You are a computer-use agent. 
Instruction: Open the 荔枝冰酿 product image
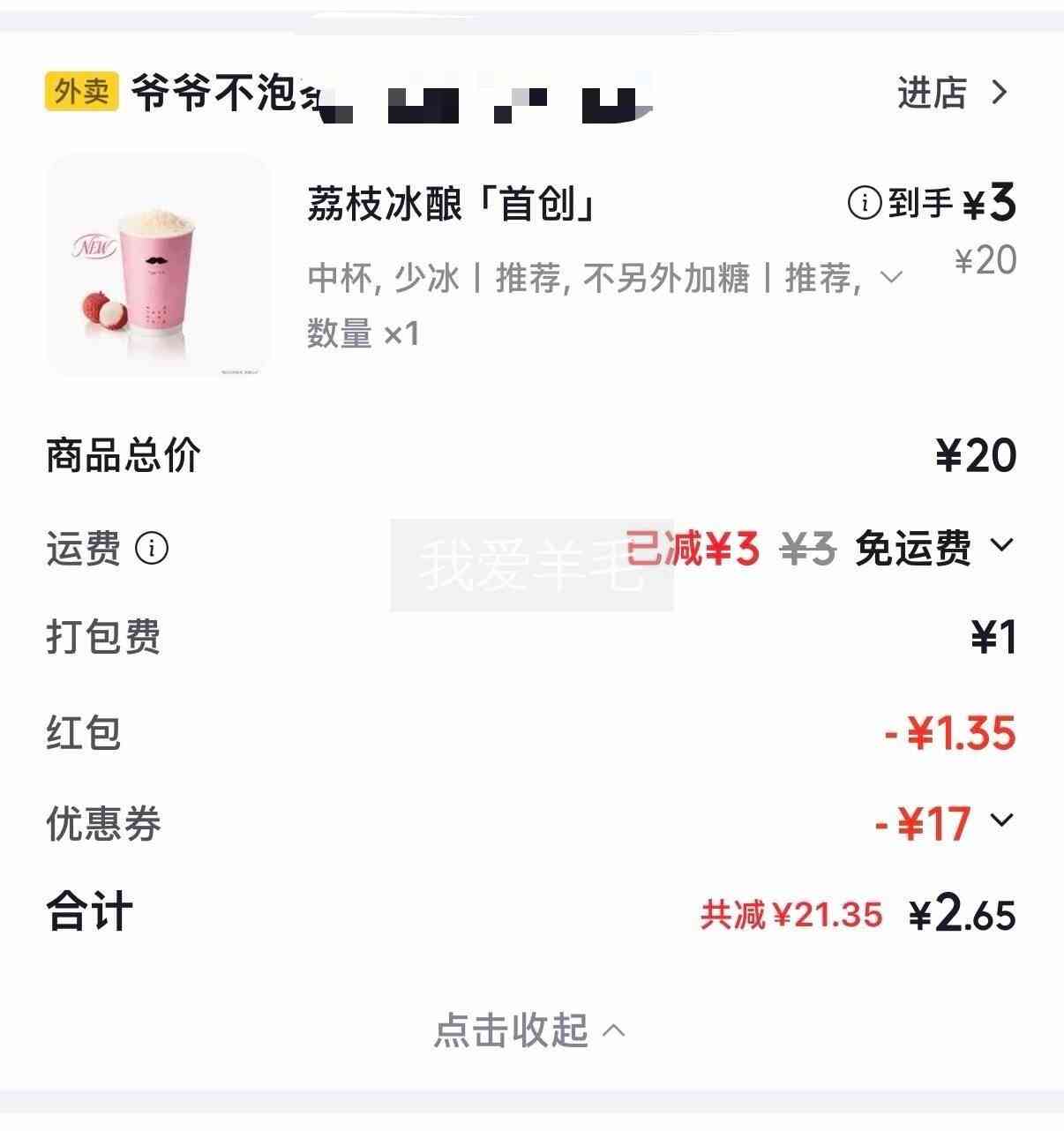pos(159,266)
